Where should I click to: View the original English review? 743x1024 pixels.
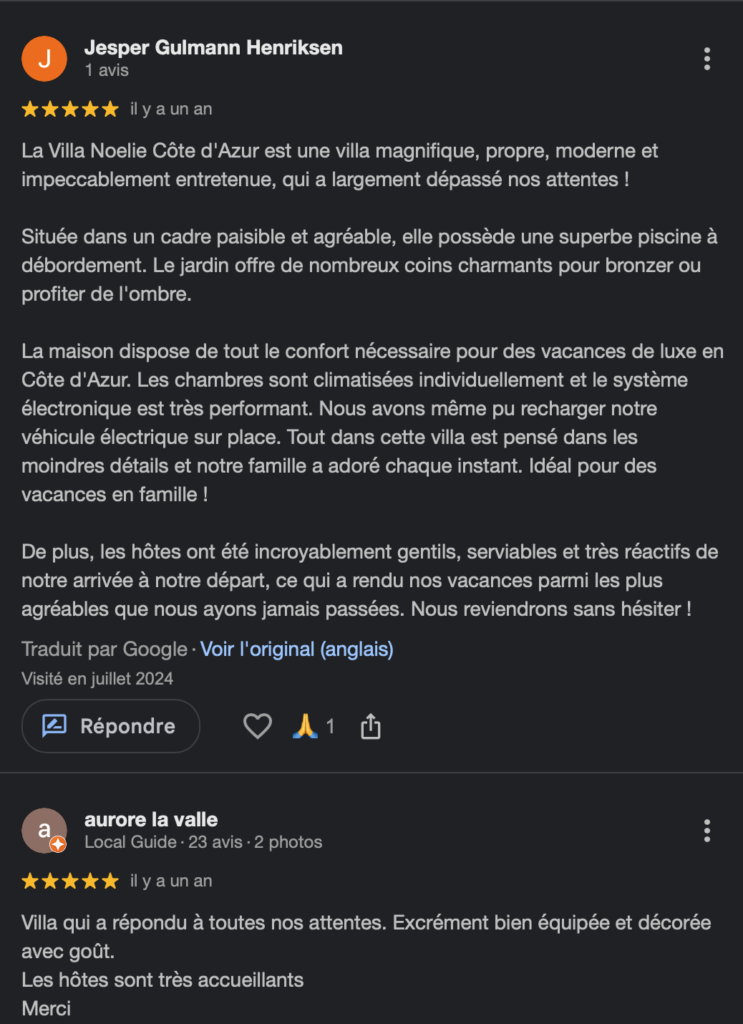297,649
